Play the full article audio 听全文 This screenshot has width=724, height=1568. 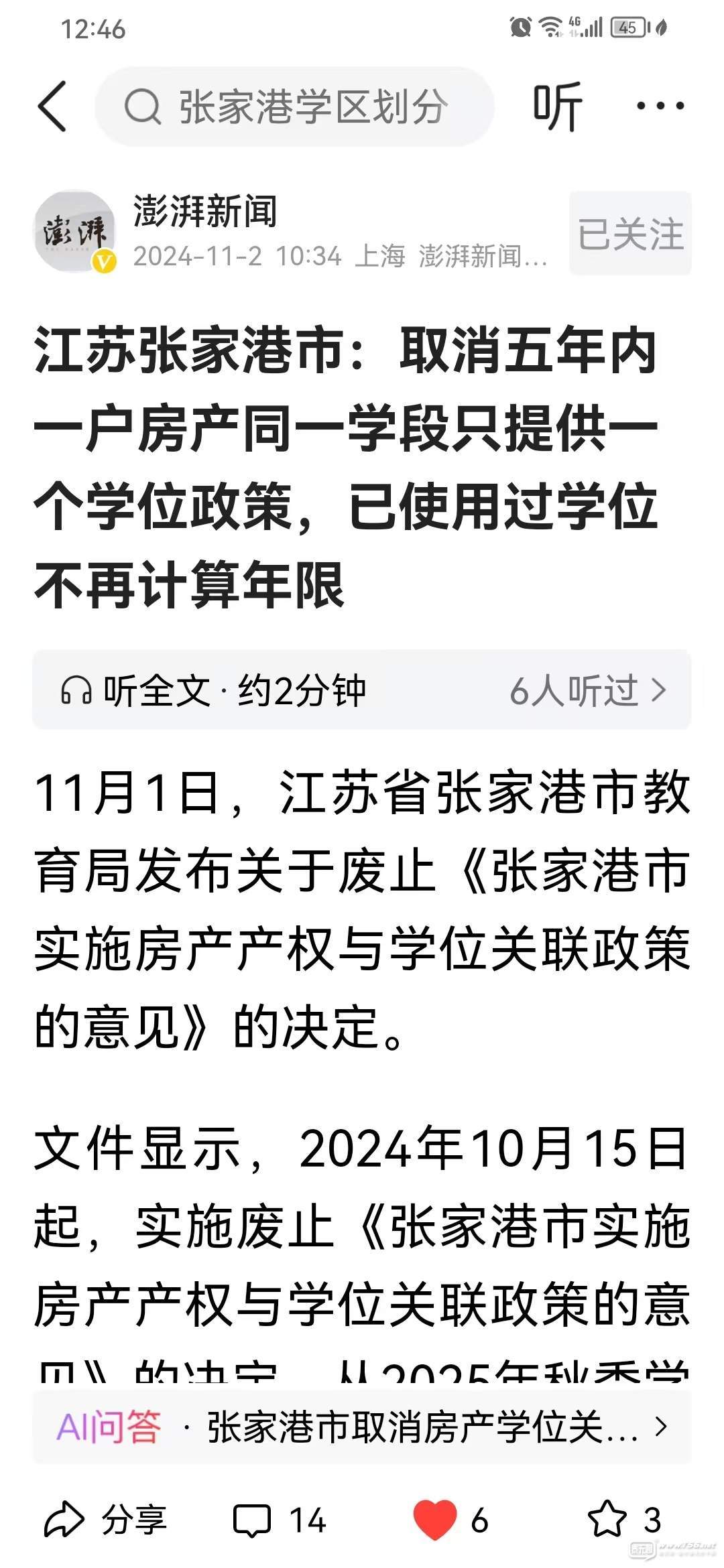pos(213,690)
